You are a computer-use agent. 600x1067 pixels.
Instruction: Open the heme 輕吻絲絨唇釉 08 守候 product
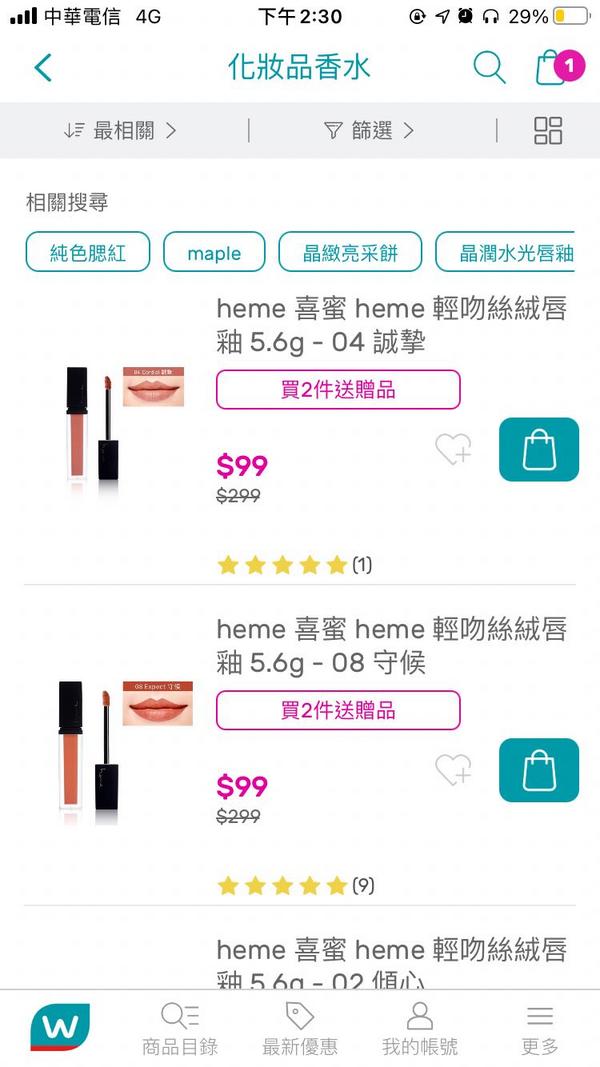coord(391,646)
